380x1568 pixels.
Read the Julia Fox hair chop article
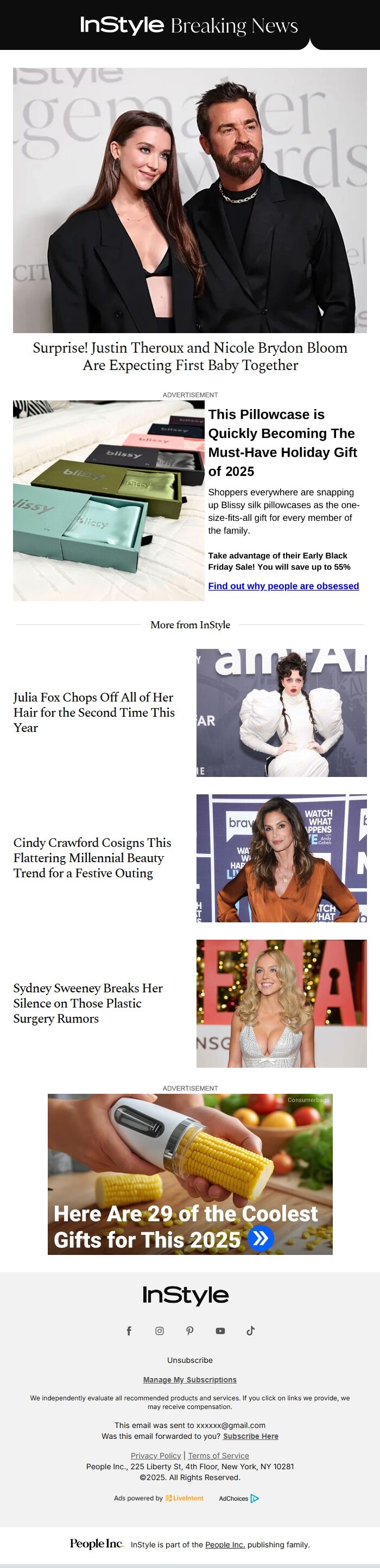click(94, 712)
